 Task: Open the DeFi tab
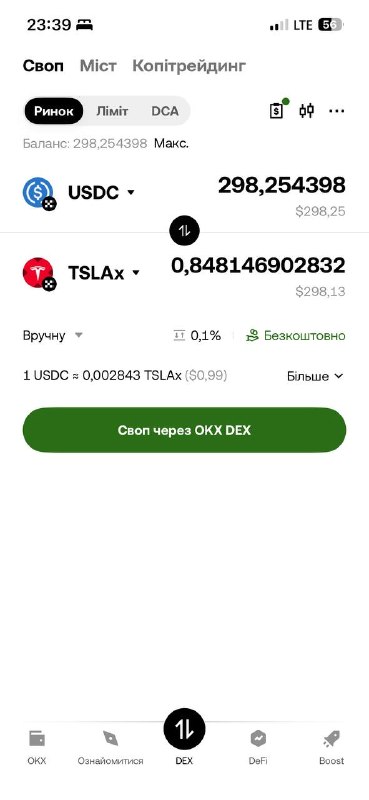[258, 747]
